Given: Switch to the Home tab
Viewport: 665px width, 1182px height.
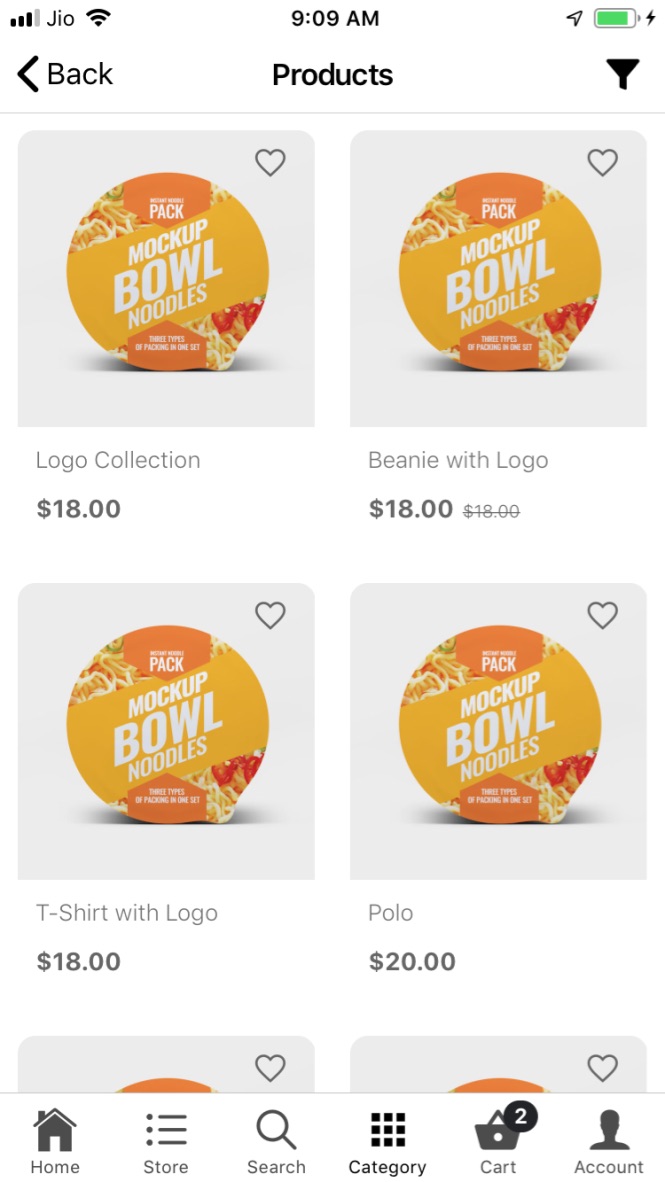Looking at the screenshot, I should [x=55, y=1143].
